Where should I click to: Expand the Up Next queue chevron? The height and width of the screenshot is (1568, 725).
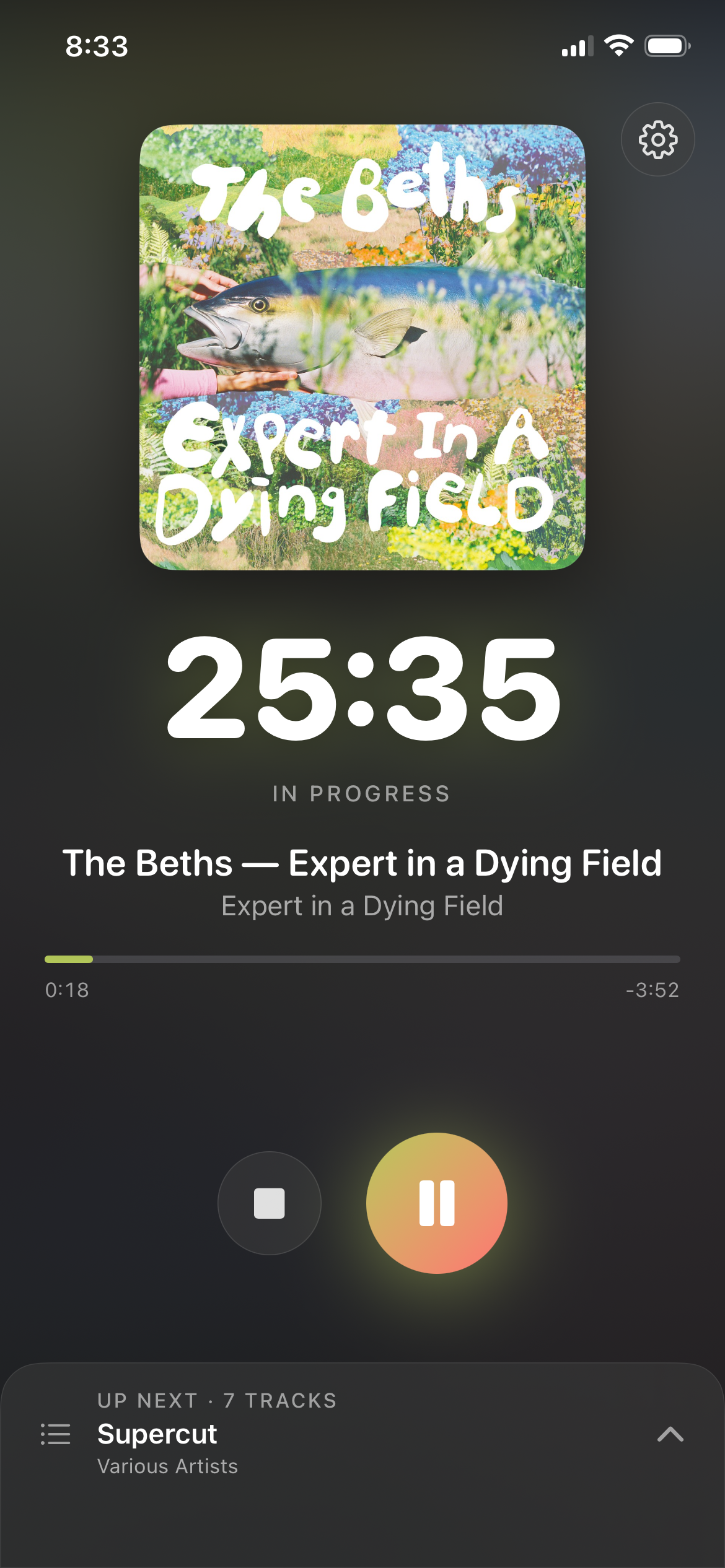tap(670, 1434)
